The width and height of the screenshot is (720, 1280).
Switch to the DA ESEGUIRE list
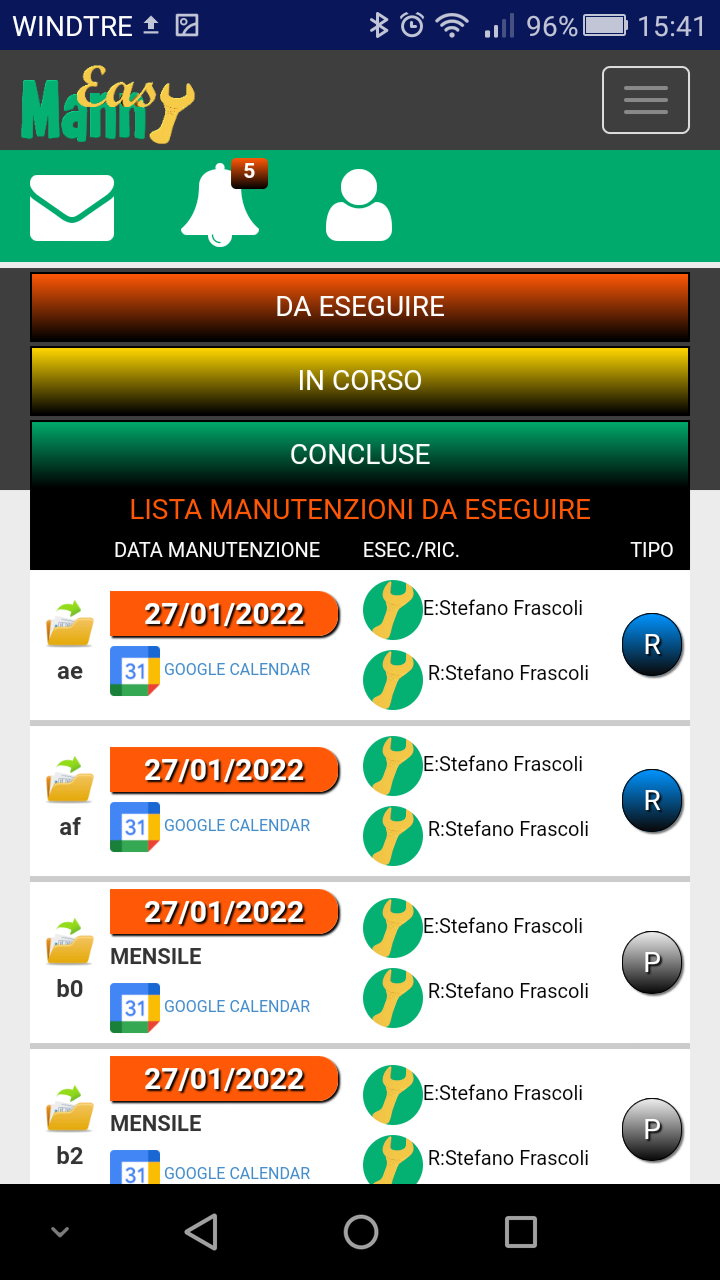click(360, 307)
